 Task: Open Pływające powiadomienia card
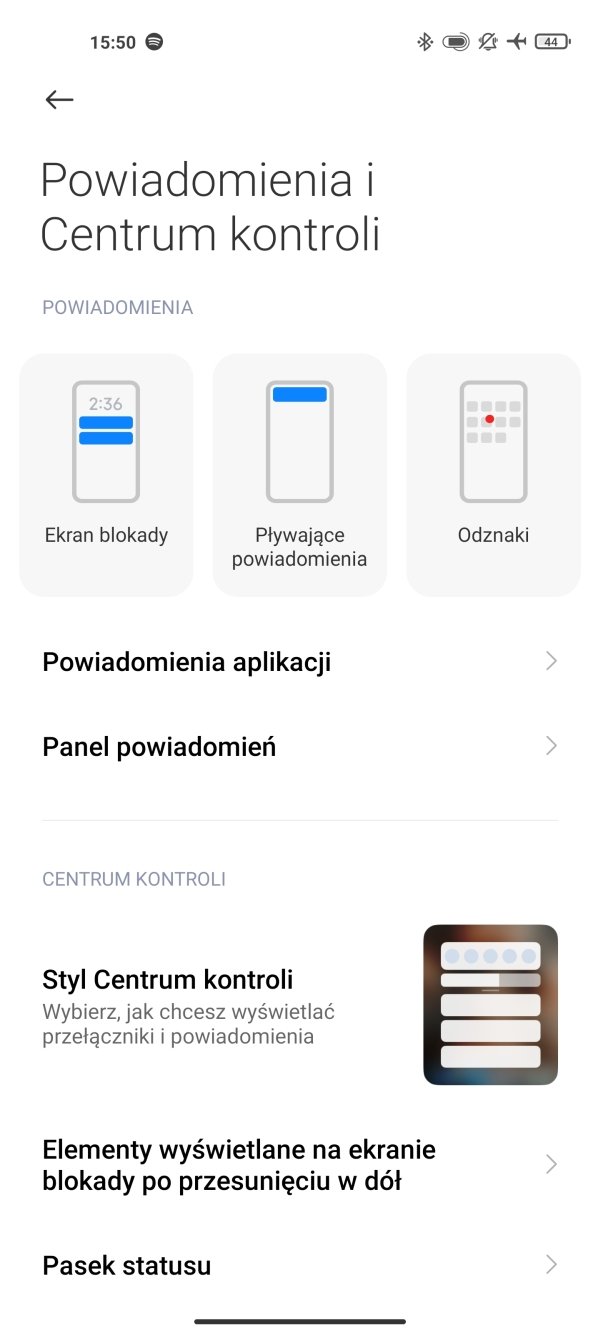tap(300, 475)
